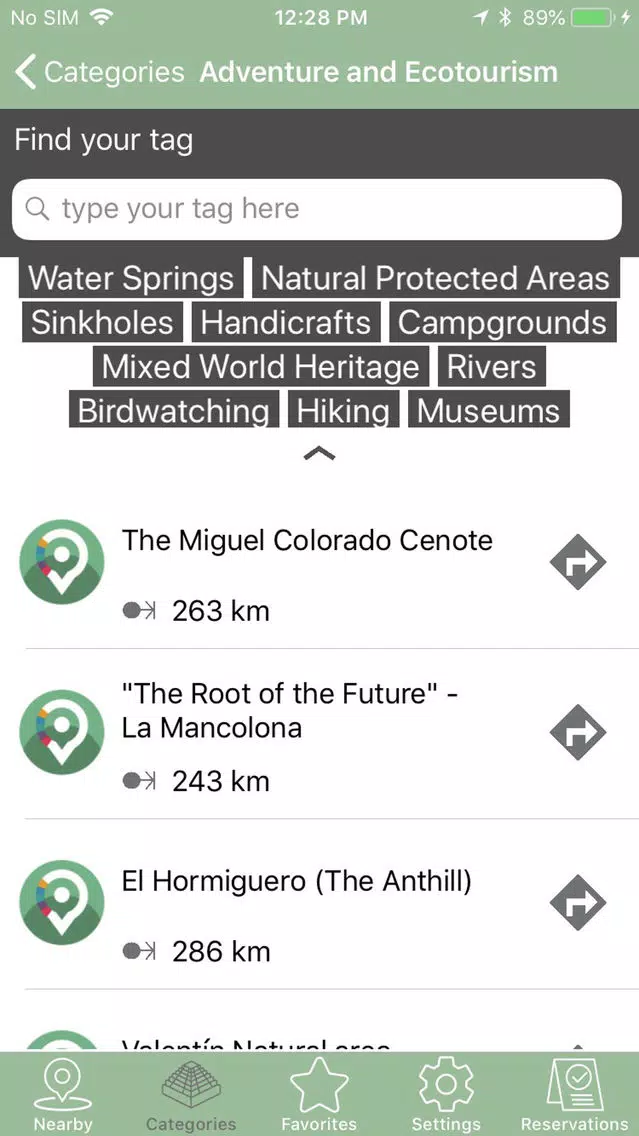Go to the Settings tab

(x=446, y=1096)
